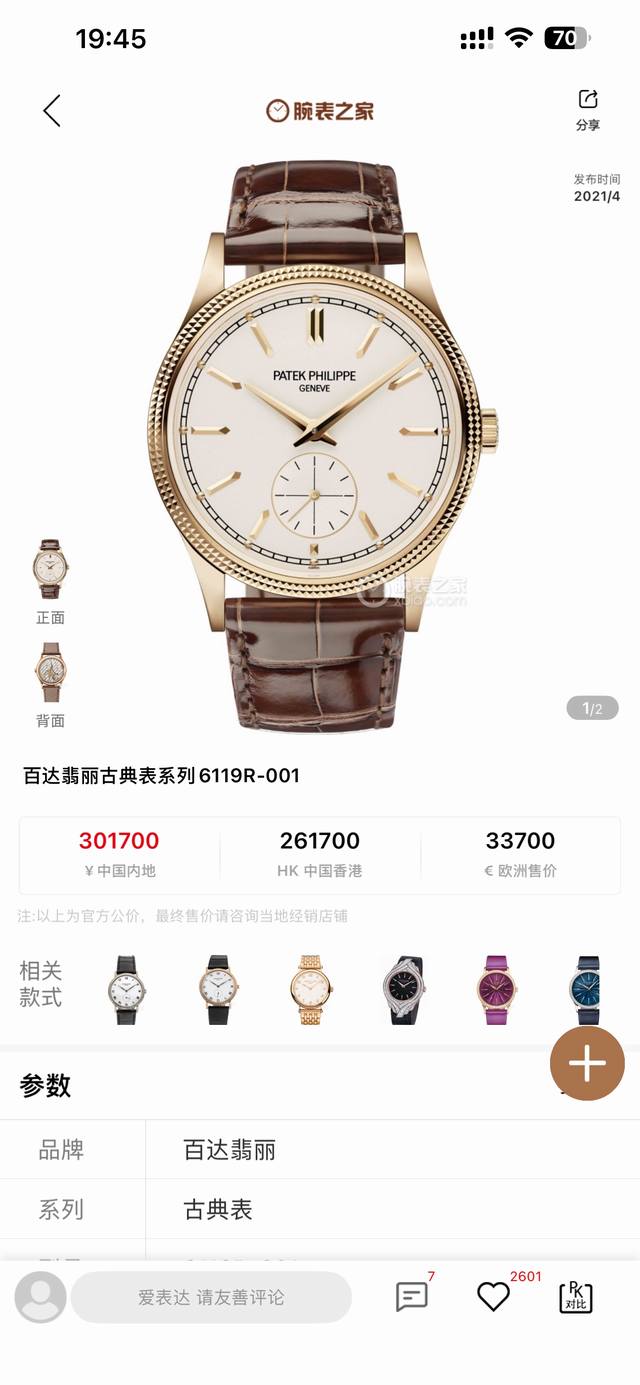Viewport: 640px width, 1385px height.
Task: Open the comment field 爱表达 请友善评论
Action: 211,1297
